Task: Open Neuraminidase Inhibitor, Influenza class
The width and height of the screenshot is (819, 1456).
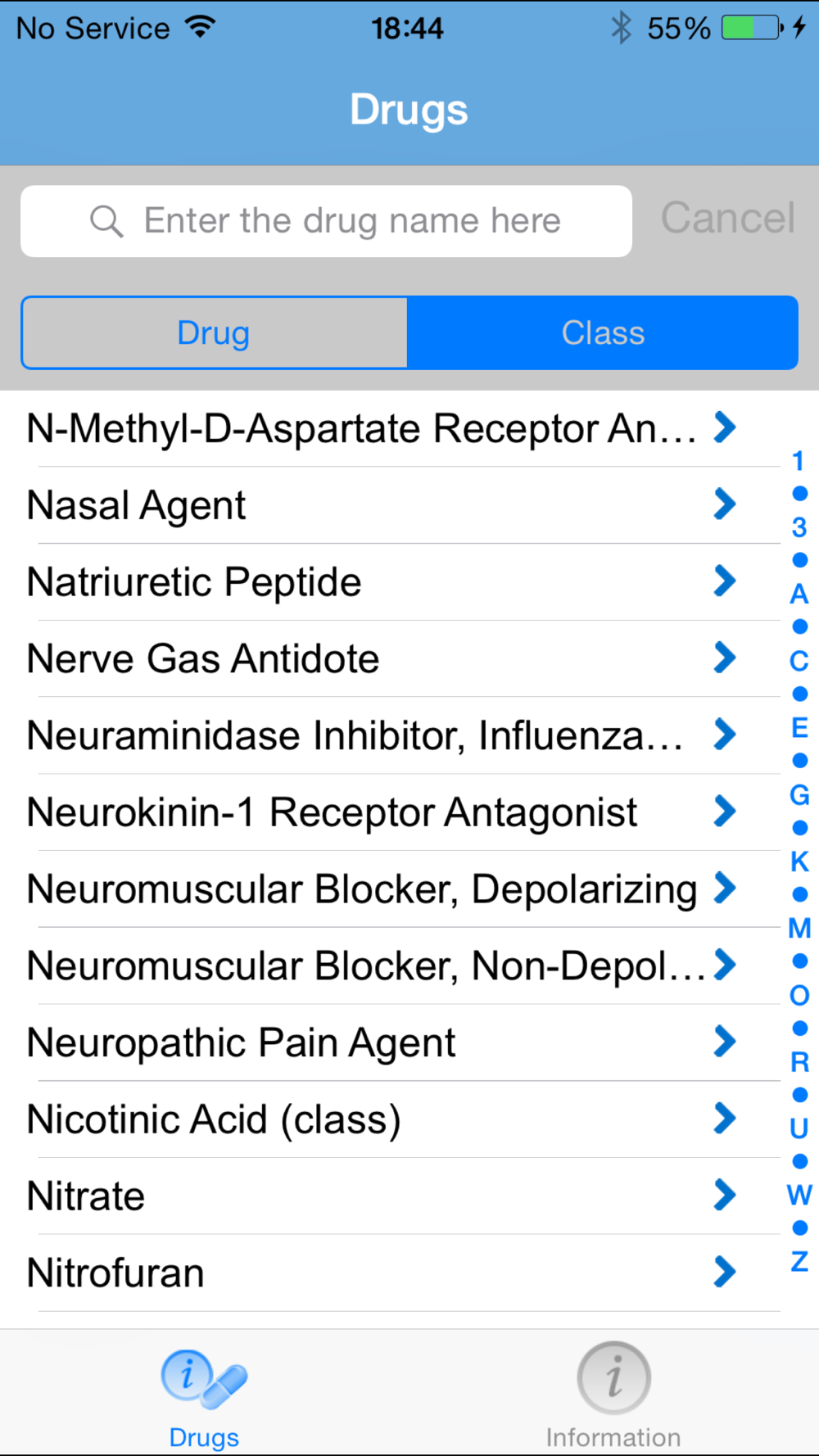Action: click(390, 735)
